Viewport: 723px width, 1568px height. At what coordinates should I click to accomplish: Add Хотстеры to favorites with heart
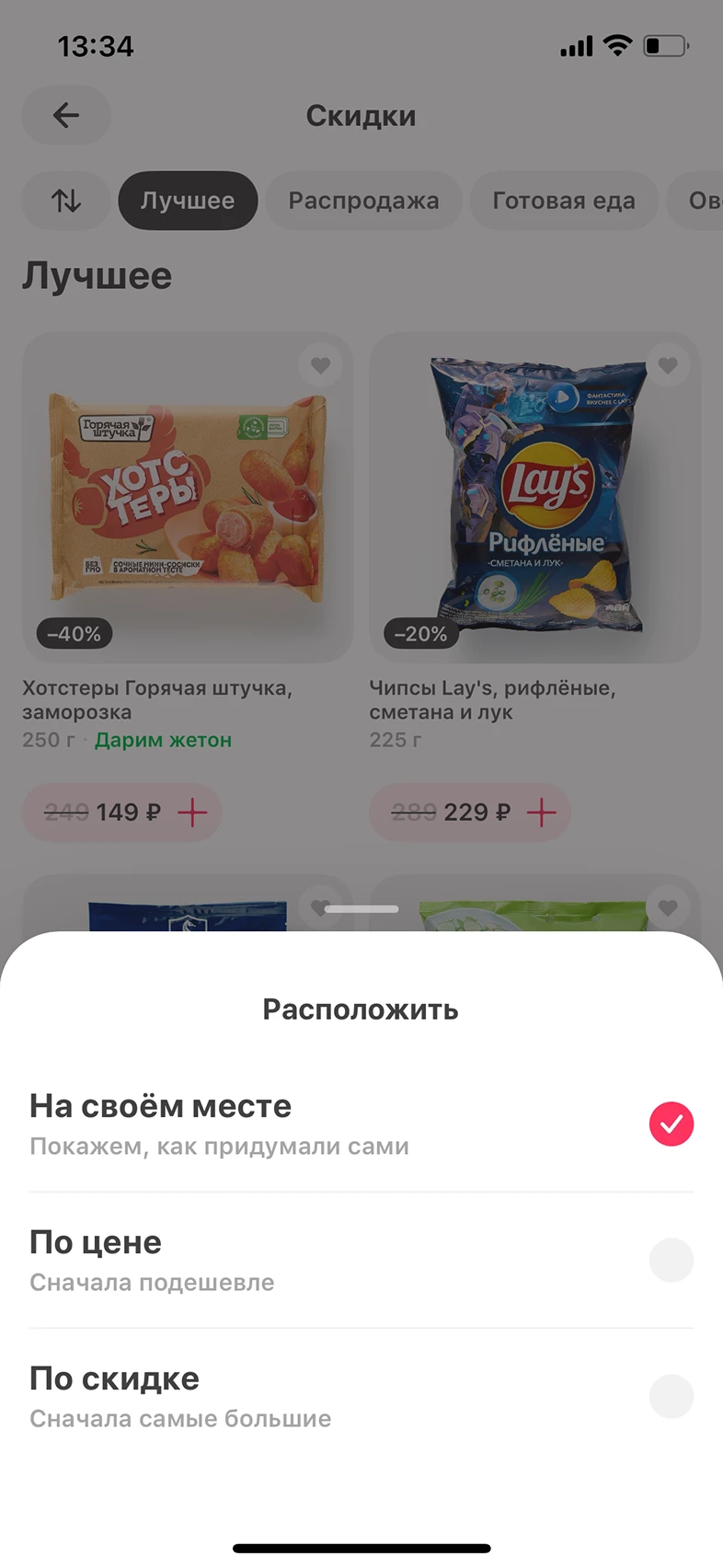[x=320, y=365]
